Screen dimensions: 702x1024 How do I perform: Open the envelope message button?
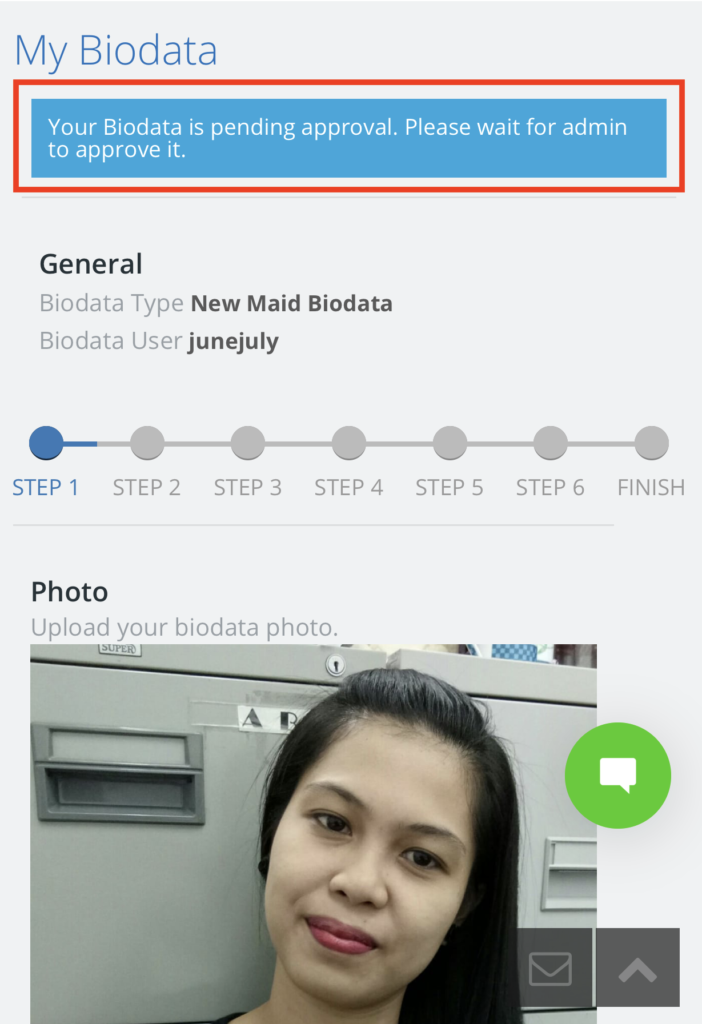(x=551, y=967)
